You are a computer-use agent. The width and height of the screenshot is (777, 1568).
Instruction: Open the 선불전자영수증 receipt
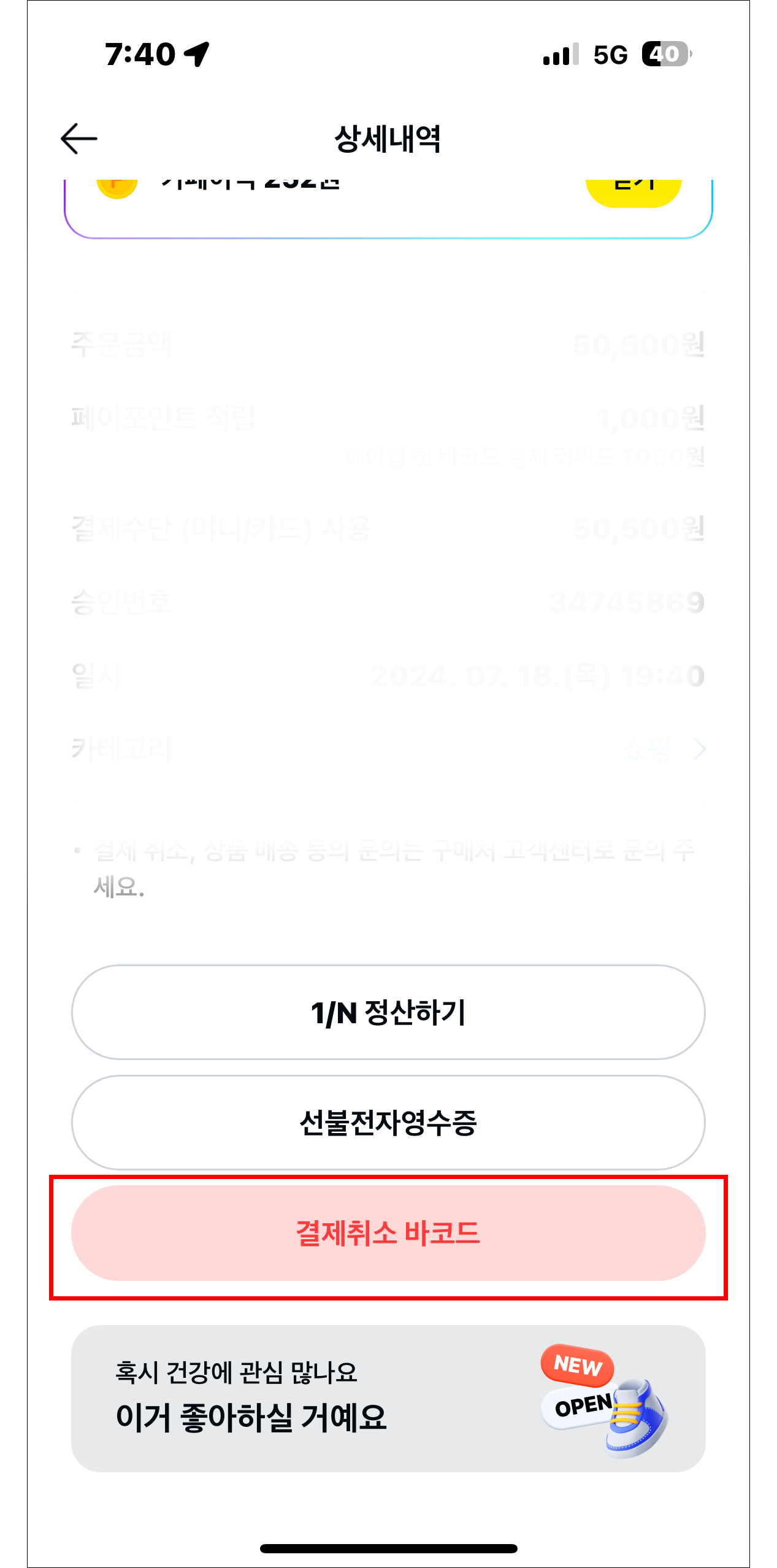click(x=388, y=1123)
